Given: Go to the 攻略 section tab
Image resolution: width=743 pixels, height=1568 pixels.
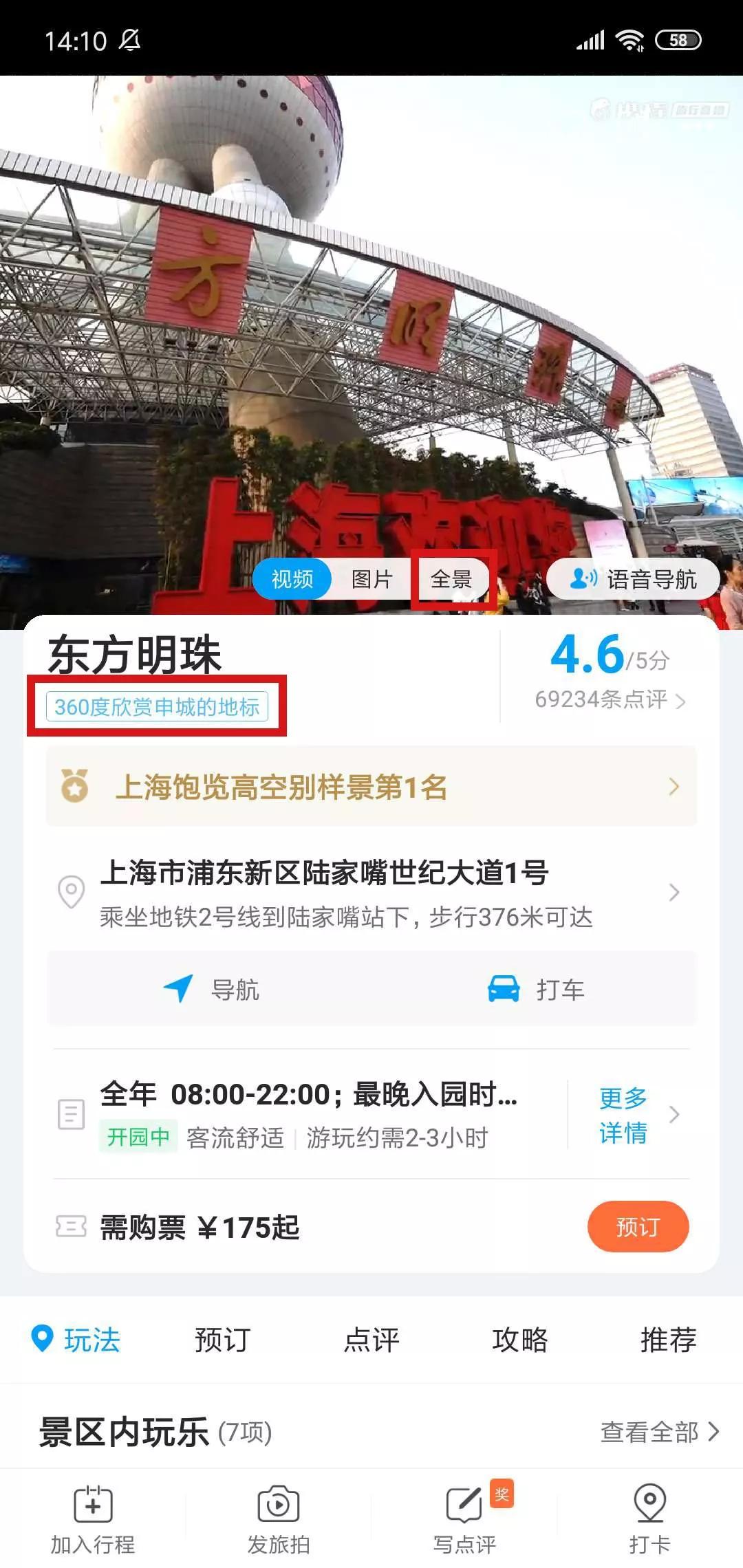Looking at the screenshot, I should (x=520, y=1340).
